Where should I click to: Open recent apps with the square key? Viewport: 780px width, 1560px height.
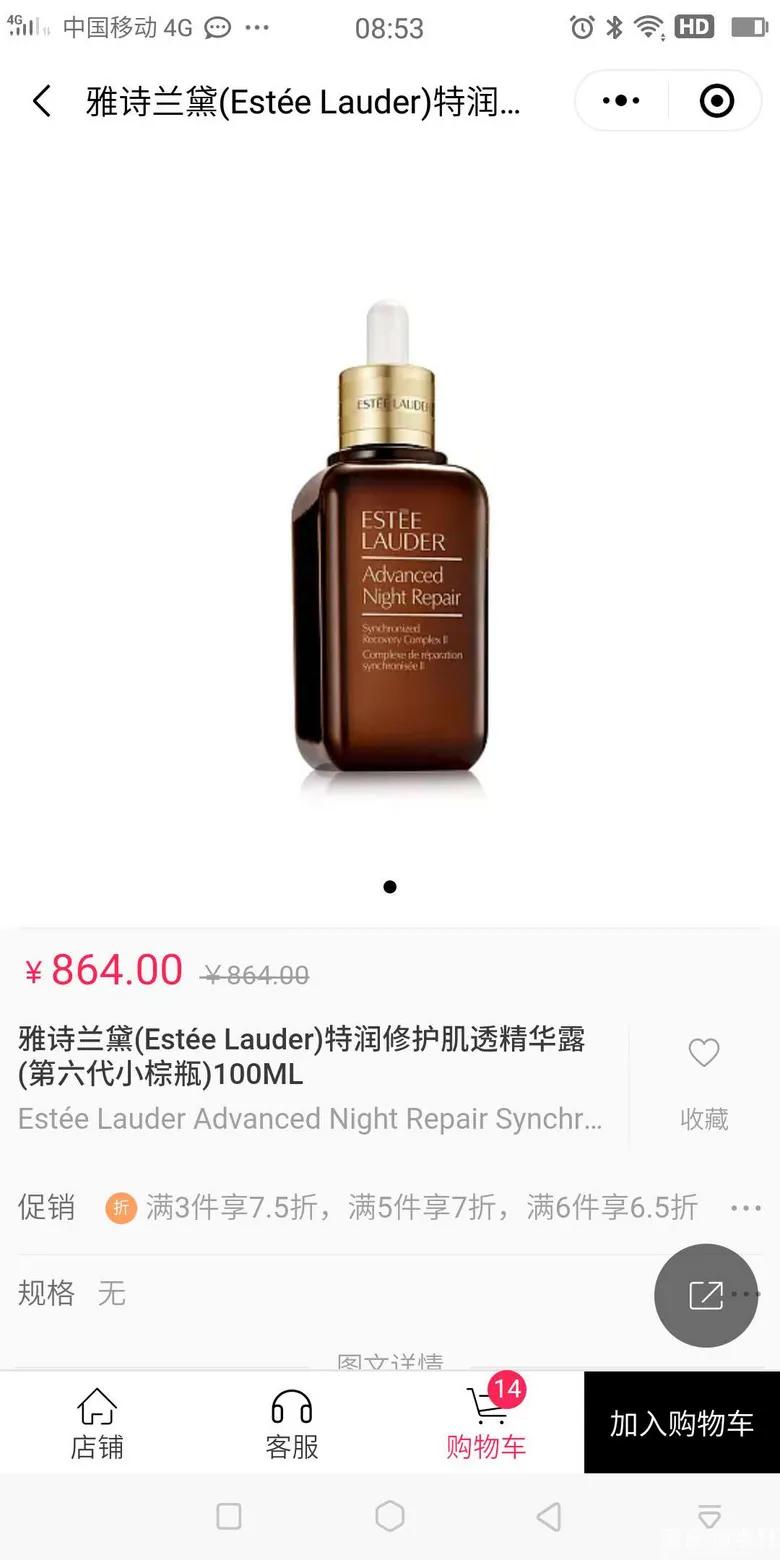pyautogui.click(x=229, y=1516)
